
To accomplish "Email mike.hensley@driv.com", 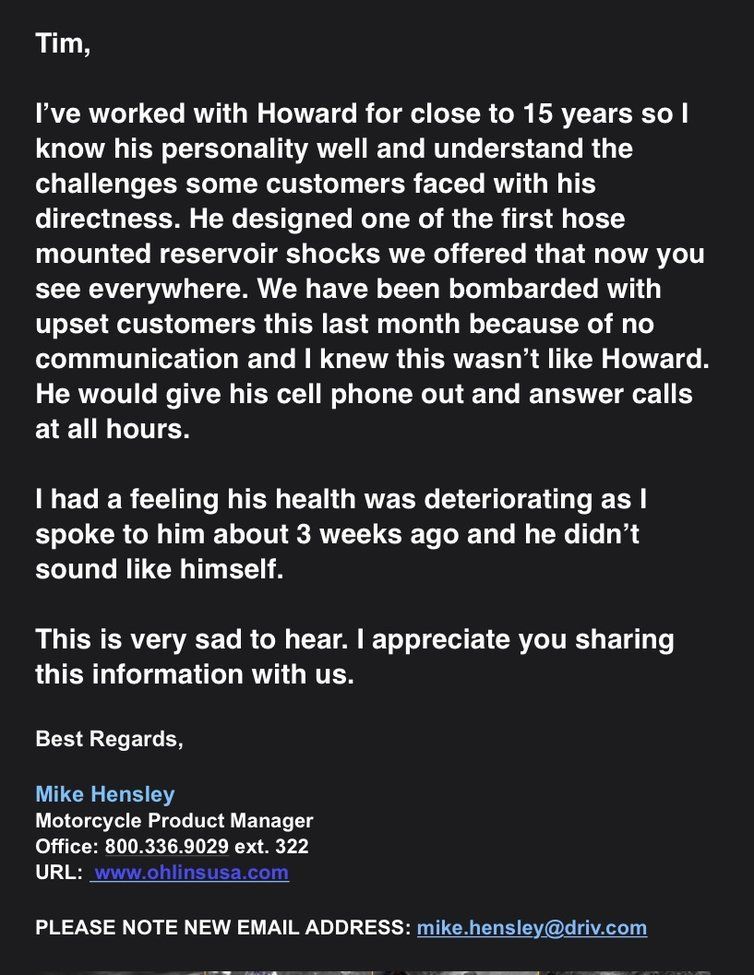I will [x=531, y=927].
